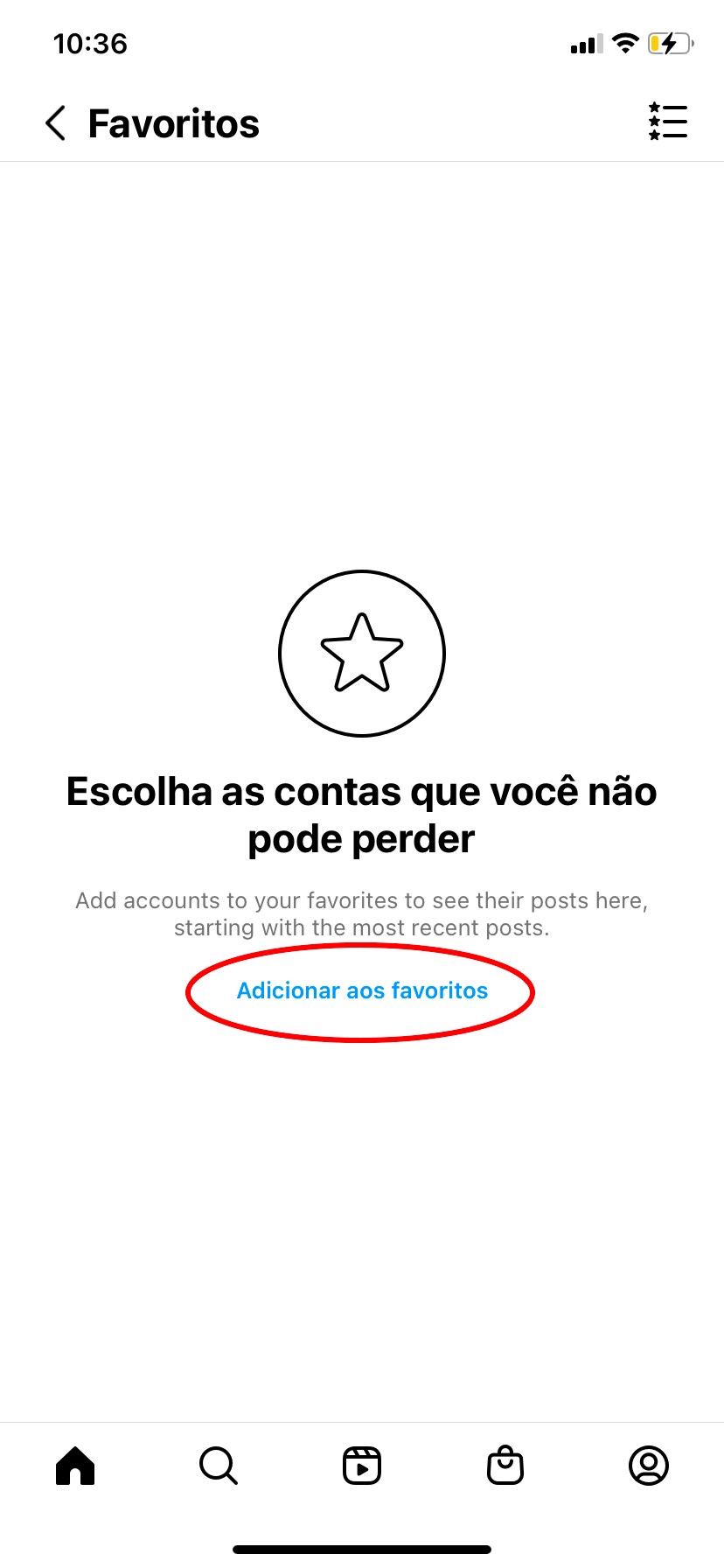Image resolution: width=724 pixels, height=1568 pixels.
Task: Switch to the Reels tab
Action: tap(362, 1466)
